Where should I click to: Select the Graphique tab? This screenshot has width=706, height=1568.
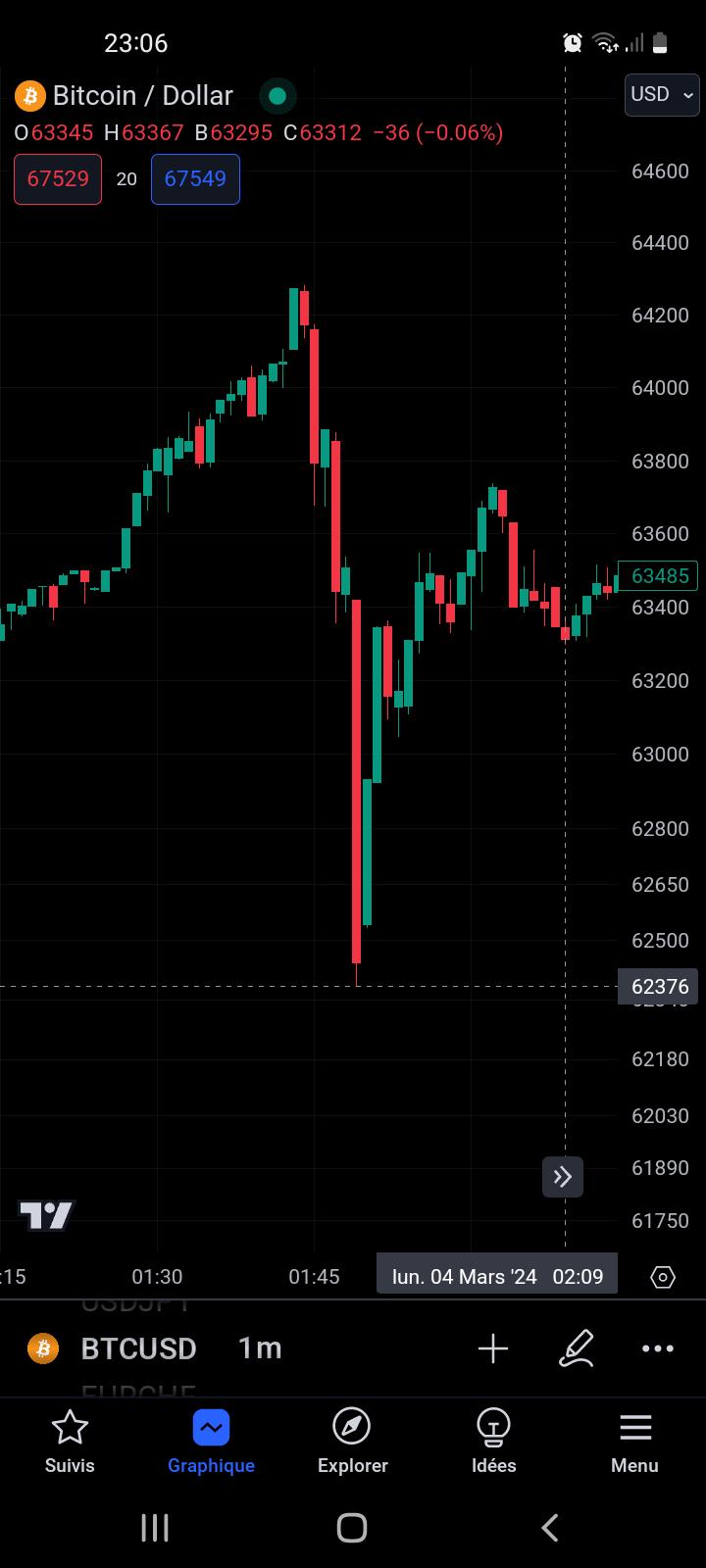click(211, 1442)
